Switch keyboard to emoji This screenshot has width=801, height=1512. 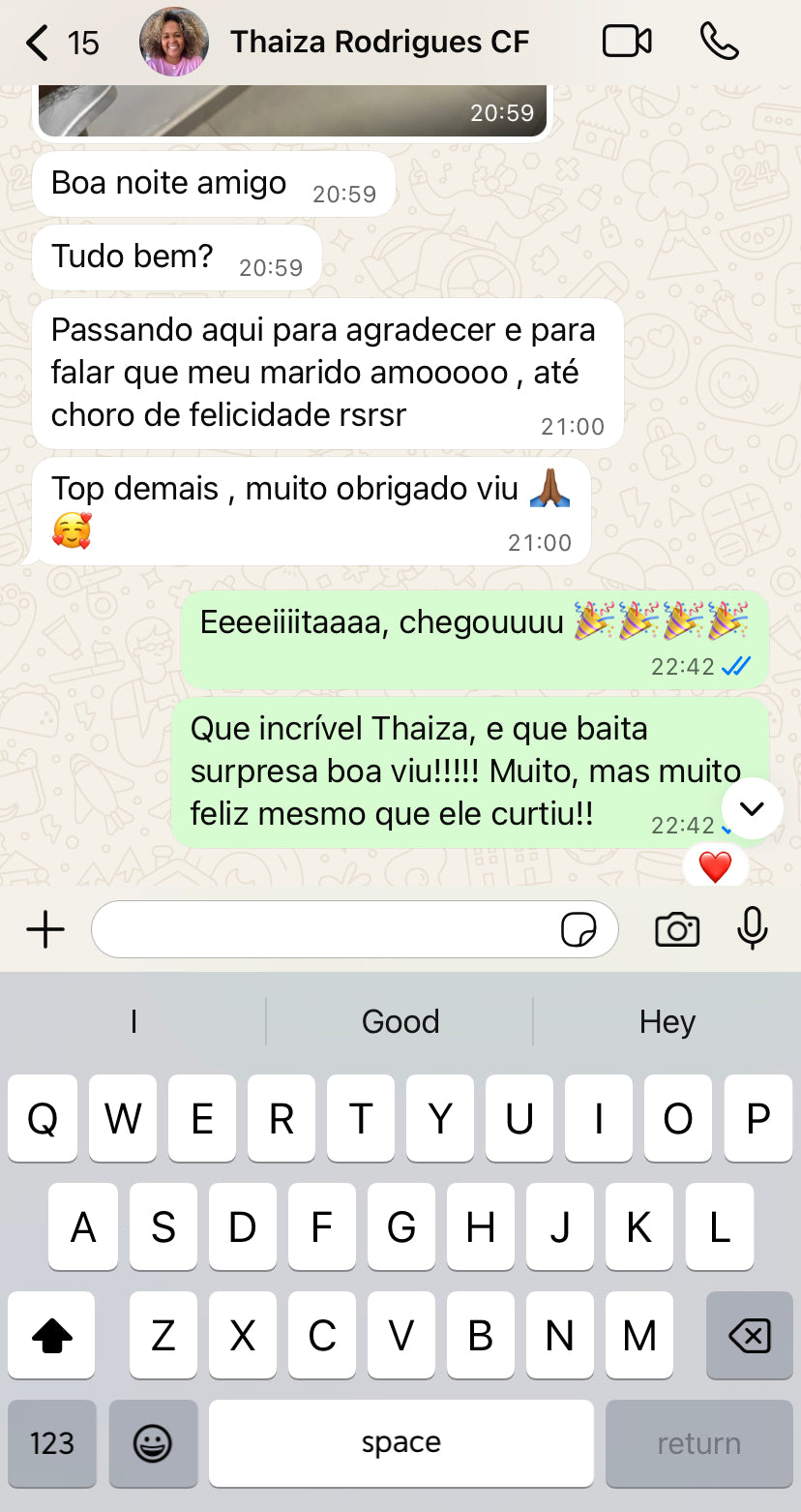pos(152,1443)
